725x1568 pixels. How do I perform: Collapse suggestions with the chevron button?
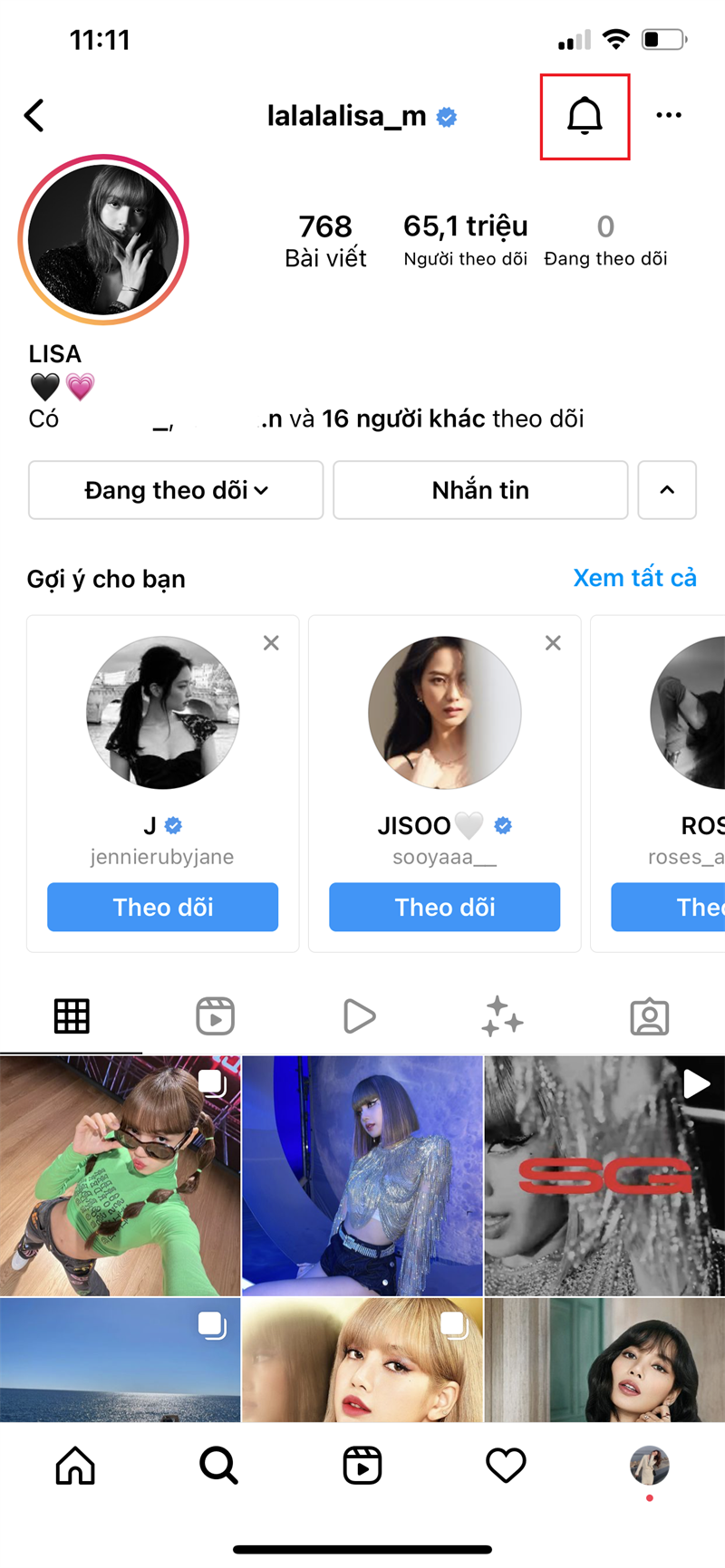pos(667,490)
